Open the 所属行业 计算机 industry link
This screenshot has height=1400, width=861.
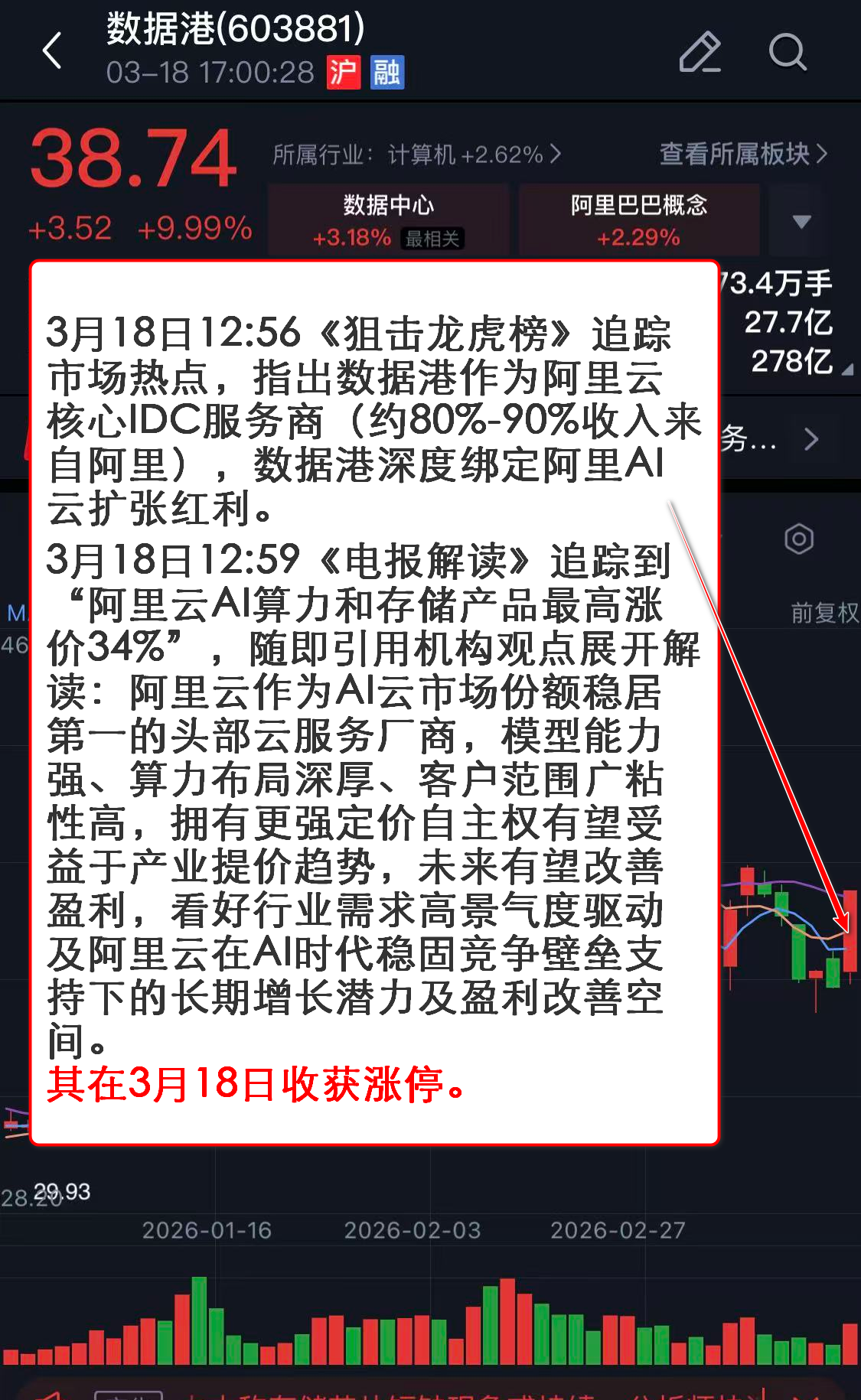point(417,155)
